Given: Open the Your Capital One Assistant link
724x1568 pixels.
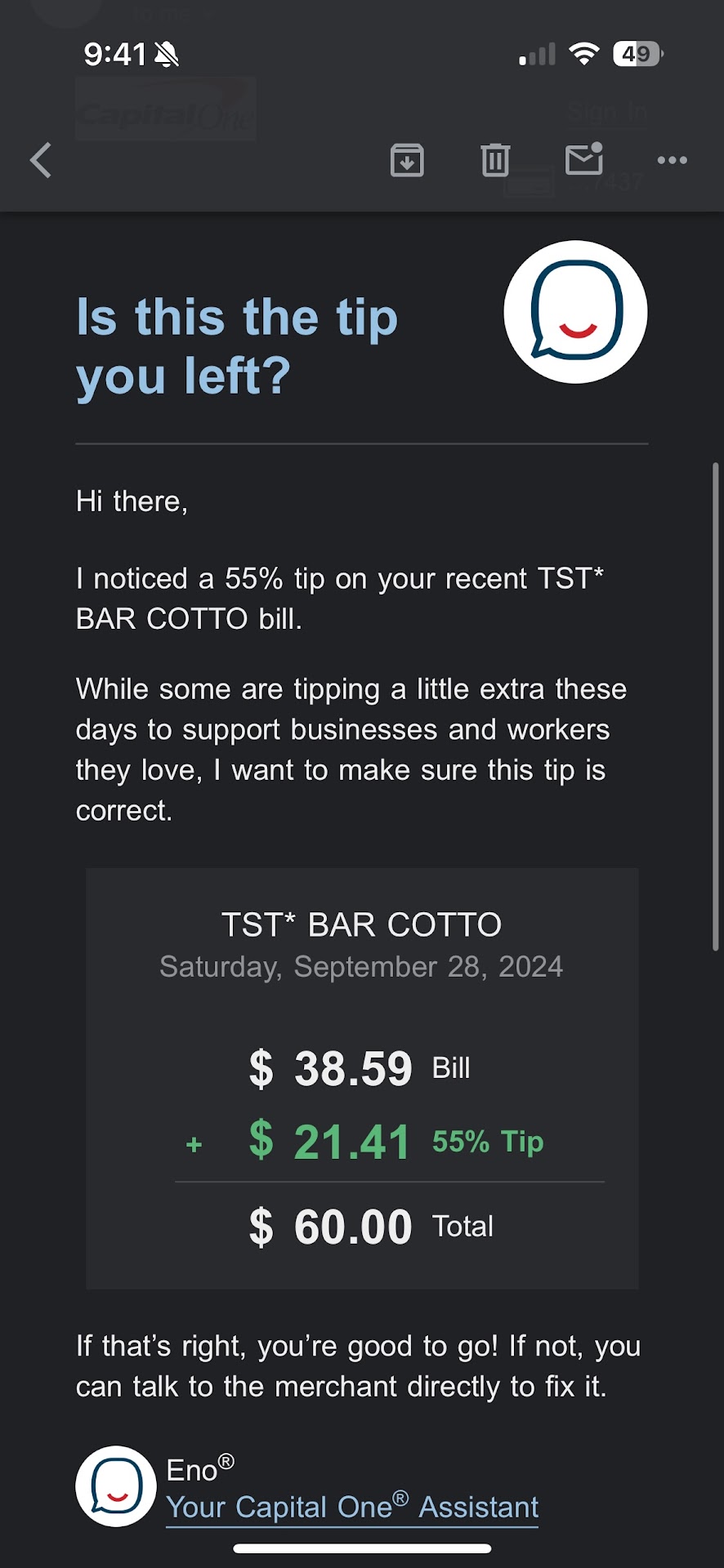Looking at the screenshot, I should (352, 1507).
